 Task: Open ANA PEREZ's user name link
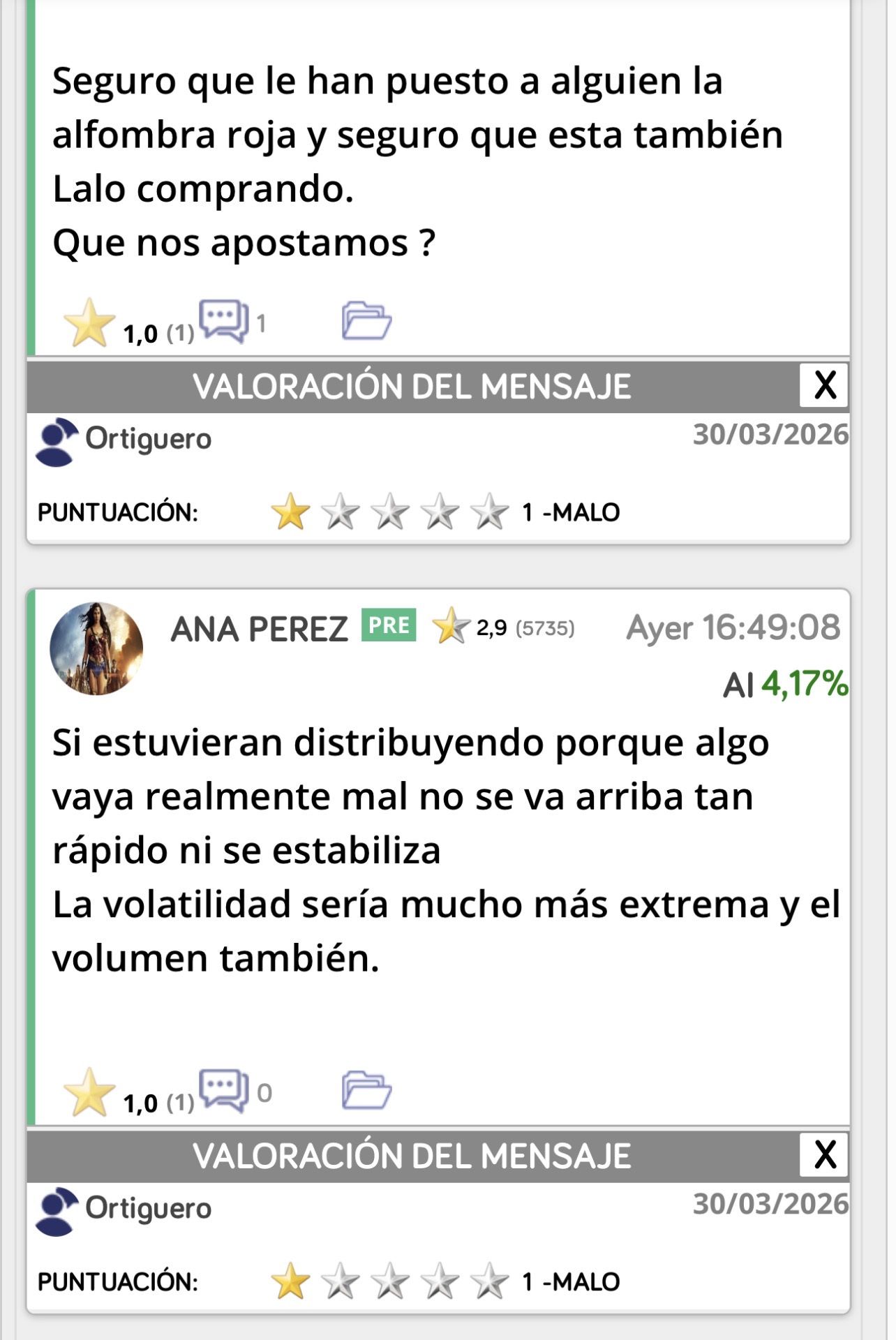coord(259,630)
